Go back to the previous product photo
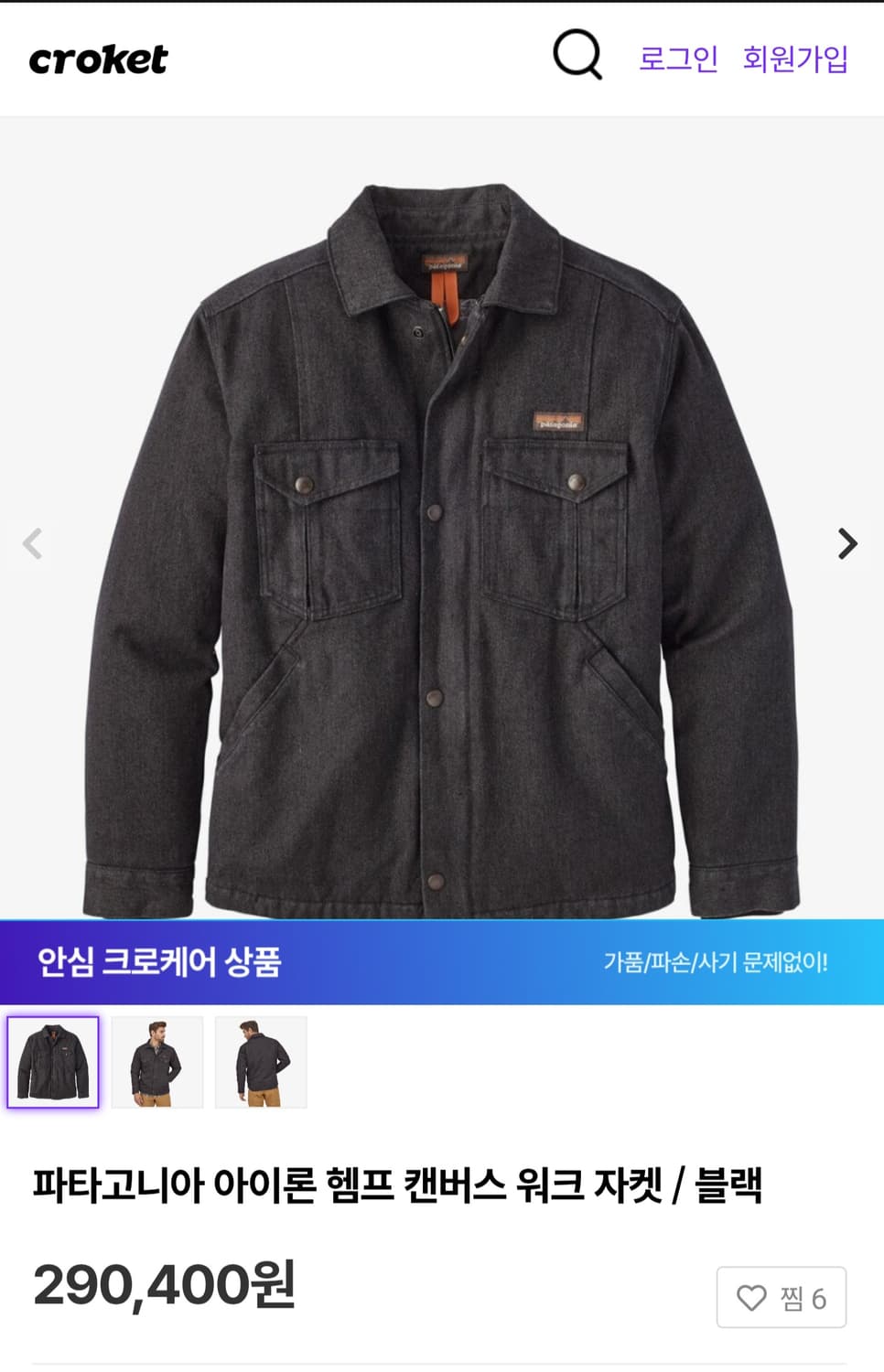Image resolution: width=884 pixels, height=1372 pixels. click(x=33, y=543)
